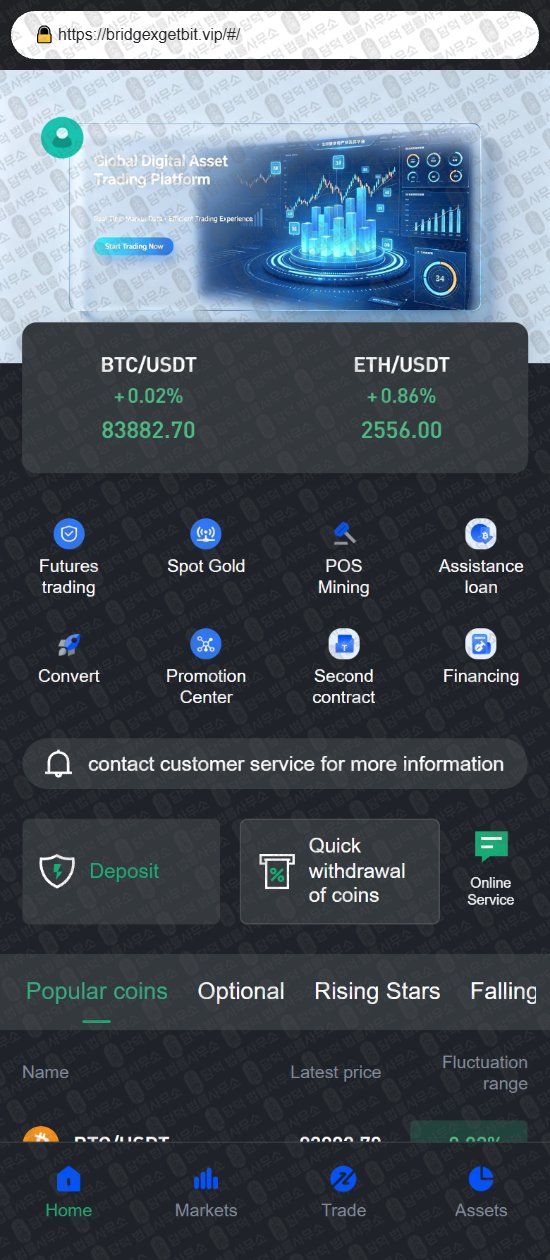The image size is (550, 1260).
Task: Open the BTC/USDT ticker card
Action: coord(148,397)
